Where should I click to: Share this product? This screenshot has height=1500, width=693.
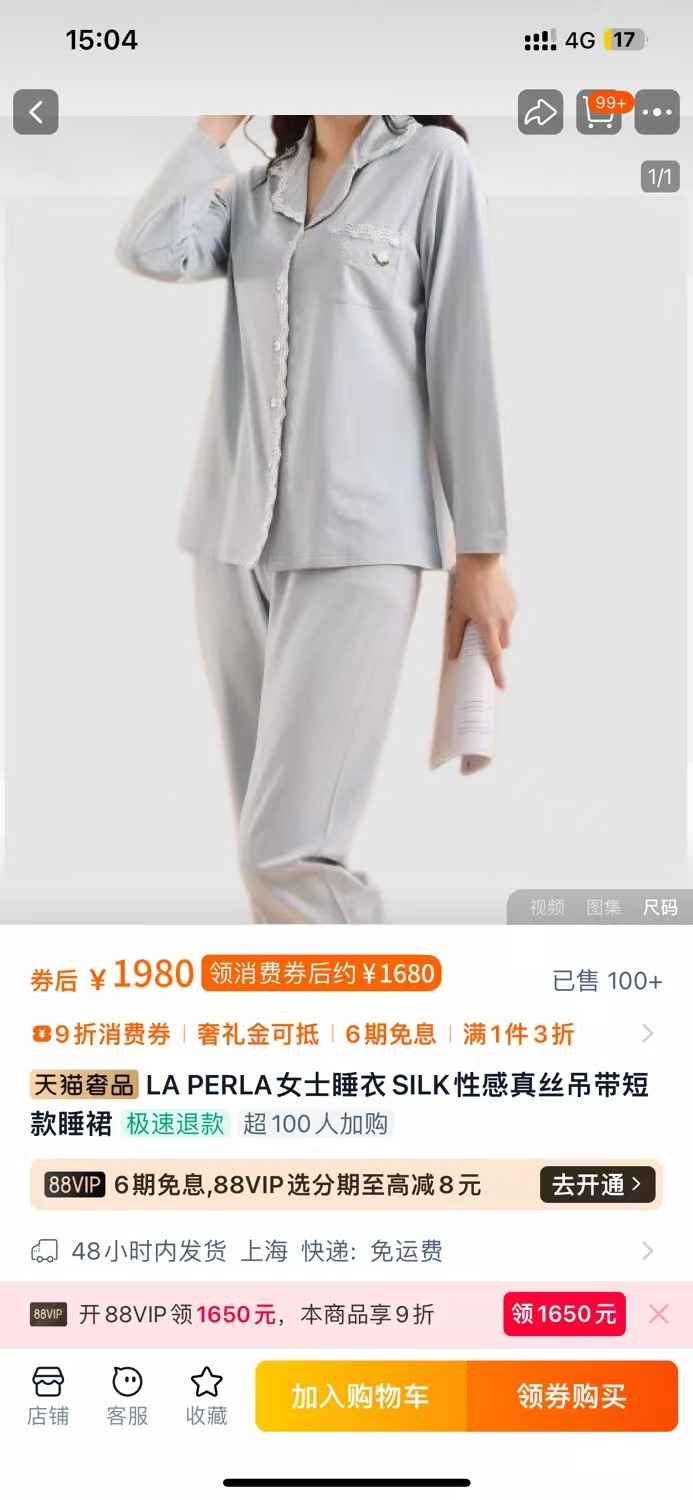click(540, 112)
